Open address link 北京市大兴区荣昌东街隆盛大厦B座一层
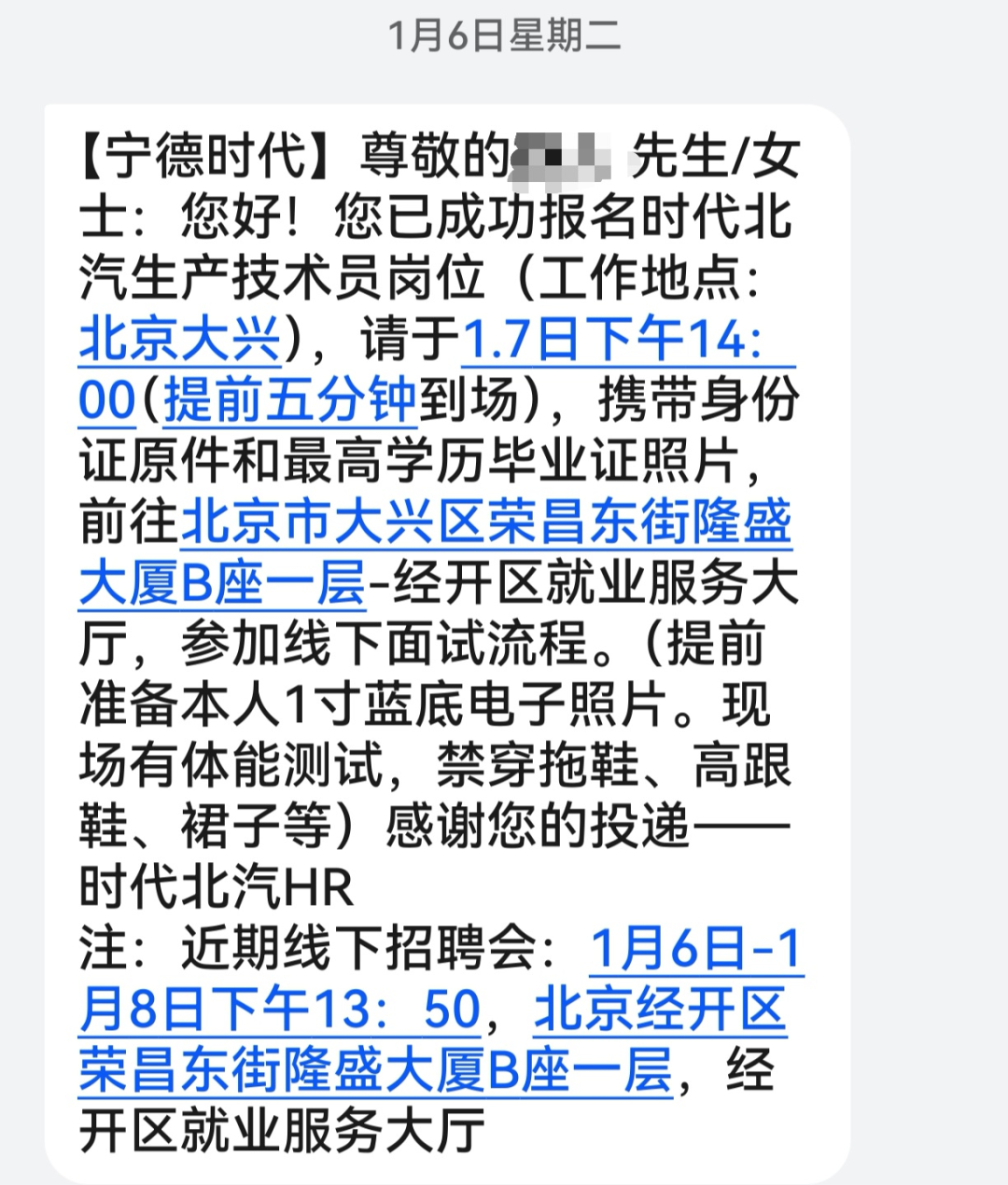Screen dimensions: 1008x1185 485,522
